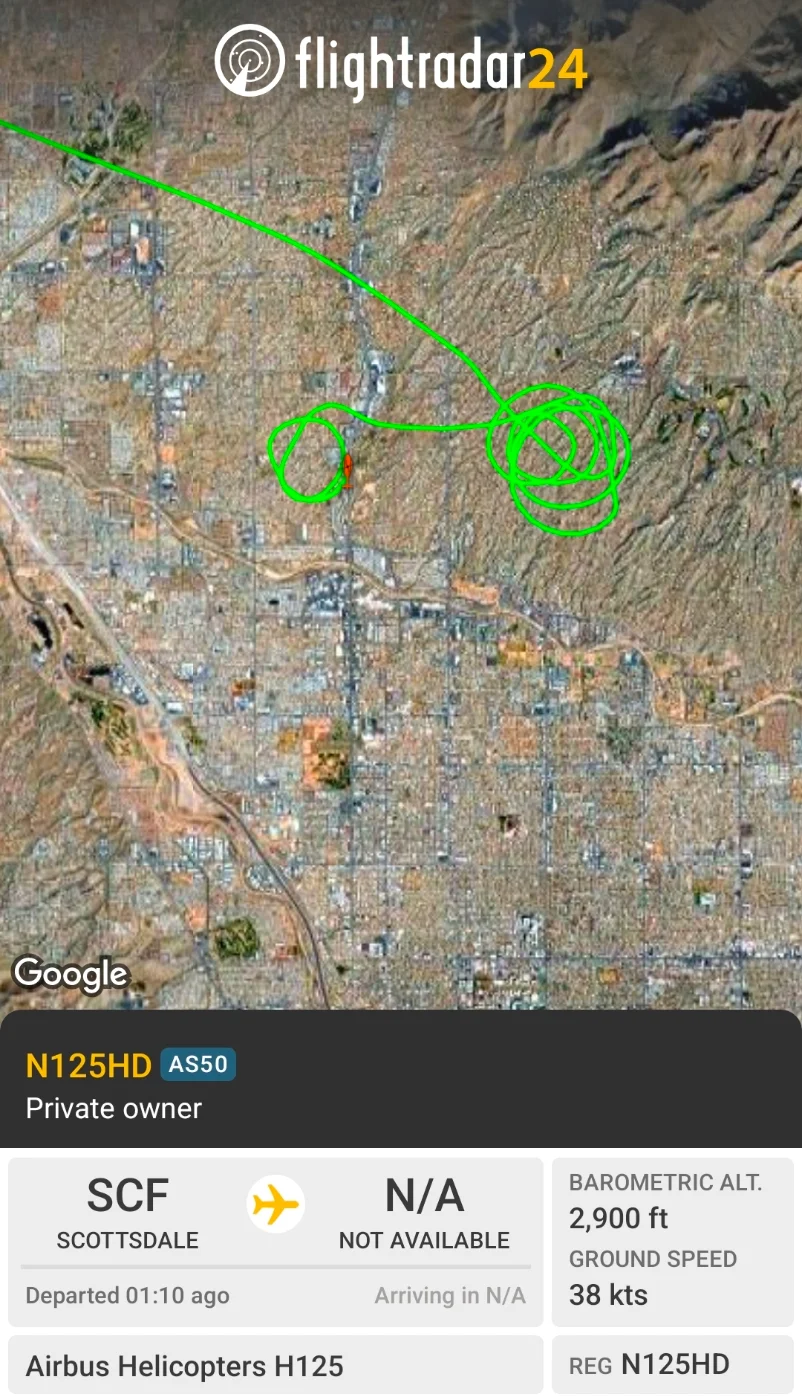Viewport: 802px width, 1400px height.
Task: Tap the helicopter marker inside the green loop
Action: point(346,468)
